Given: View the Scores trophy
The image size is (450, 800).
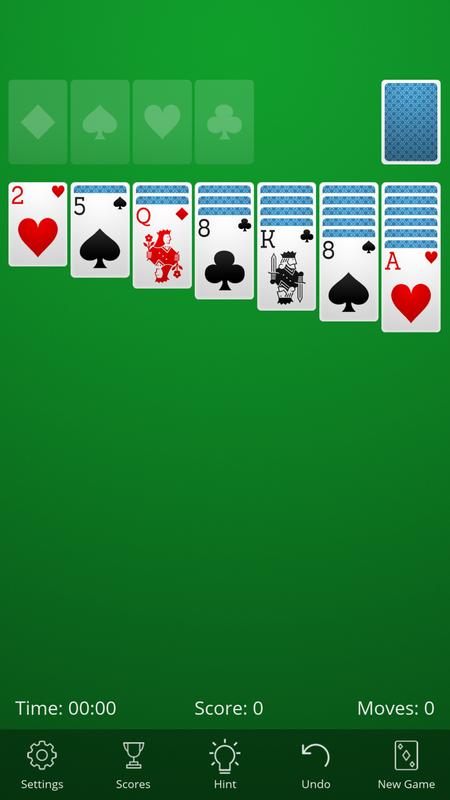Looking at the screenshot, I should [x=133, y=764].
